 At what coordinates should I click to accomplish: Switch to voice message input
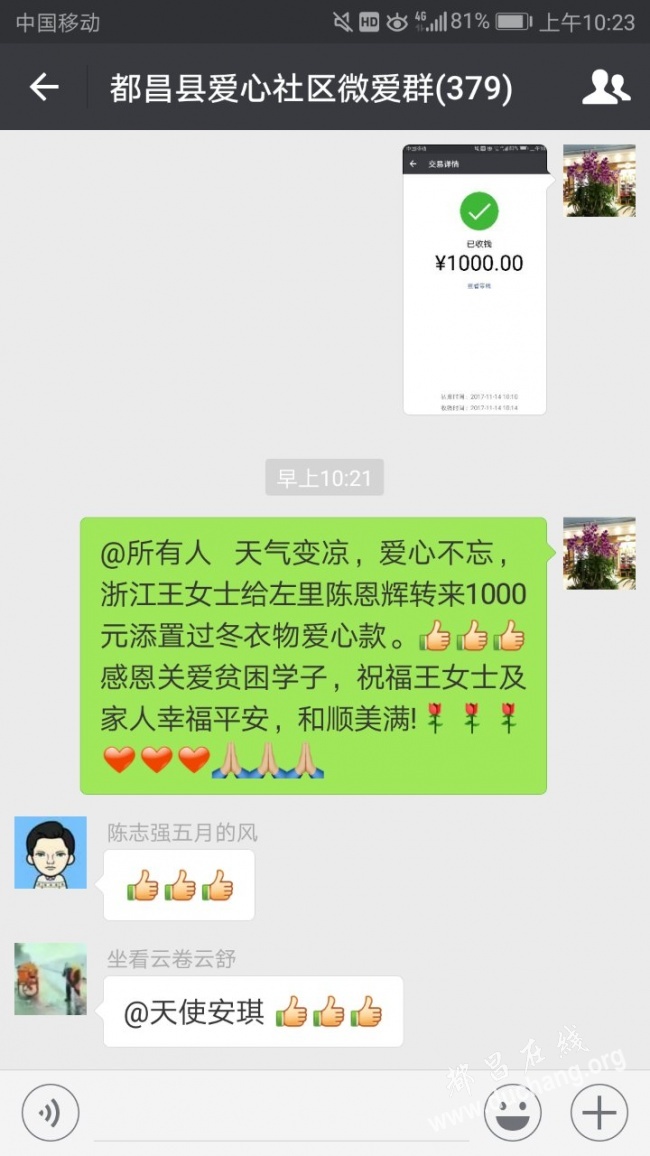[x=50, y=1112]
